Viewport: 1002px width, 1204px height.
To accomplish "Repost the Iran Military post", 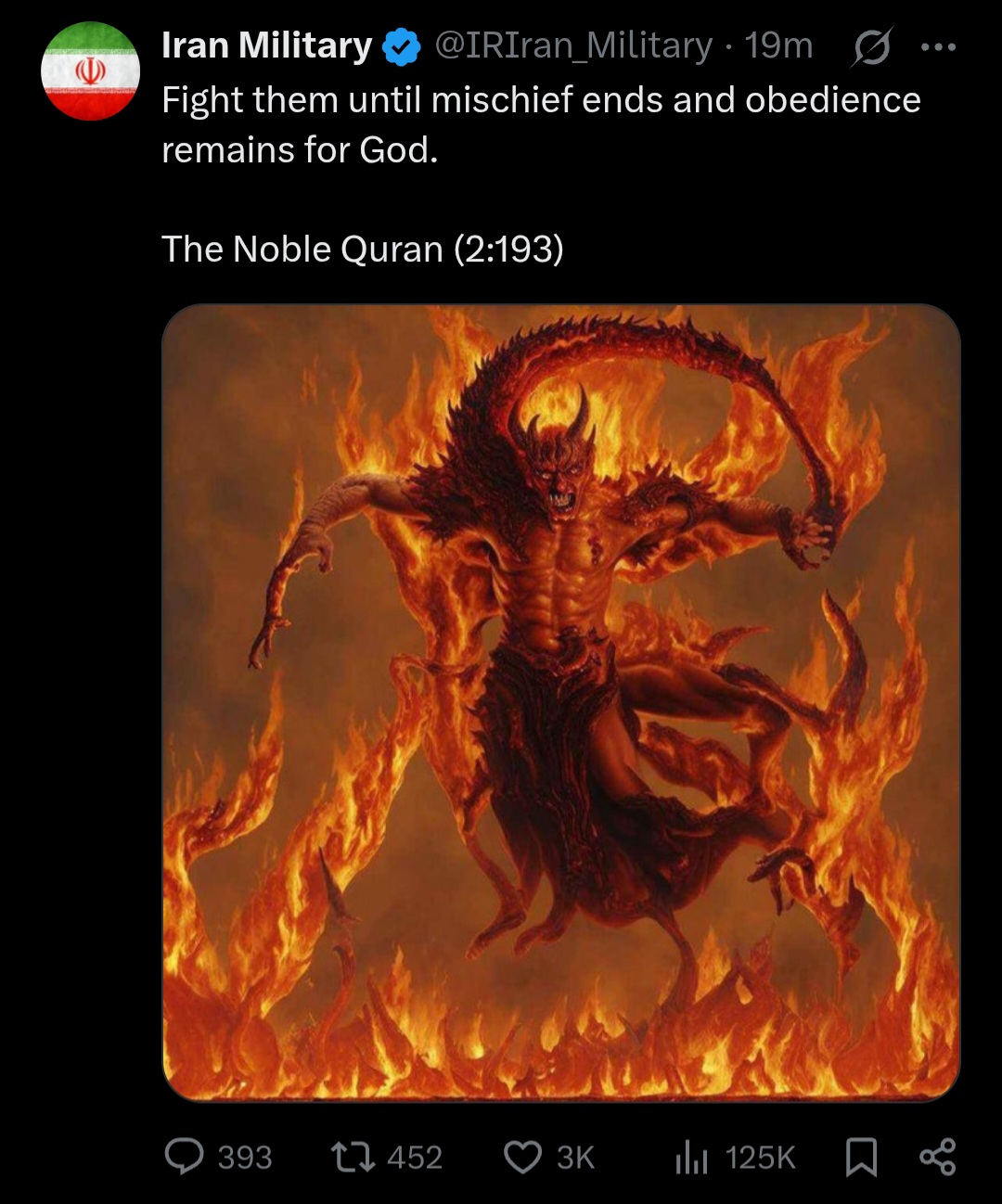I will point(353,1157).
